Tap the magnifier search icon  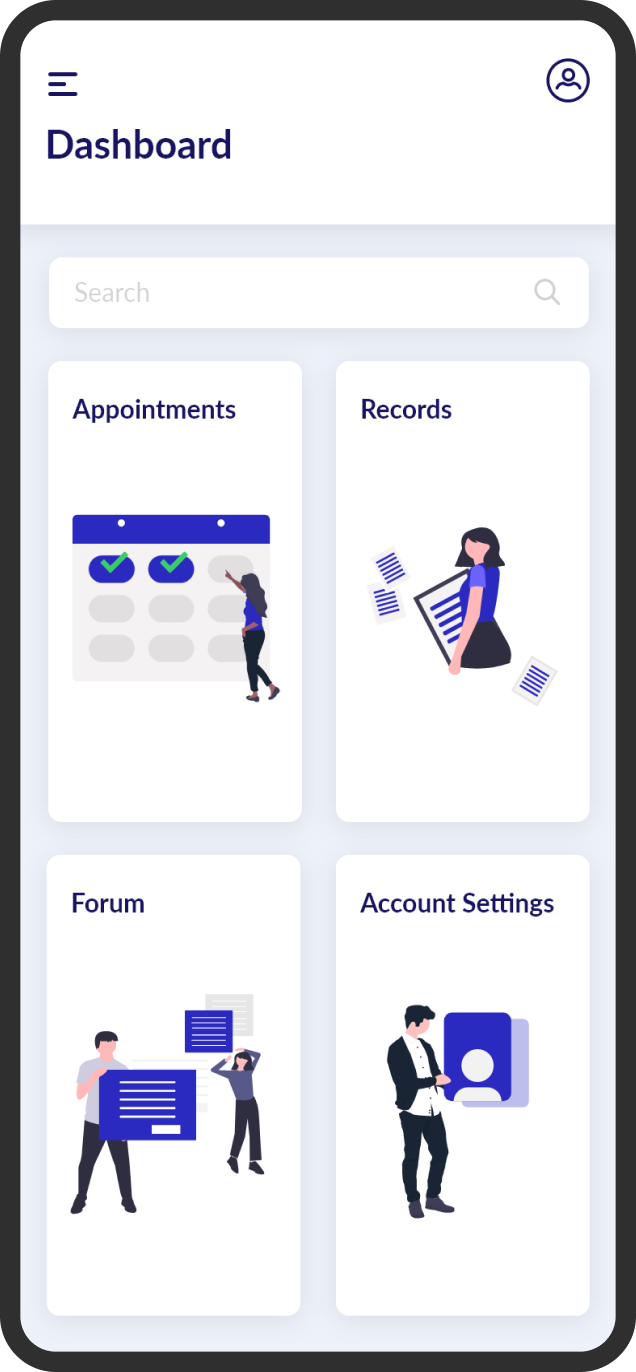(x=547, y=292)
